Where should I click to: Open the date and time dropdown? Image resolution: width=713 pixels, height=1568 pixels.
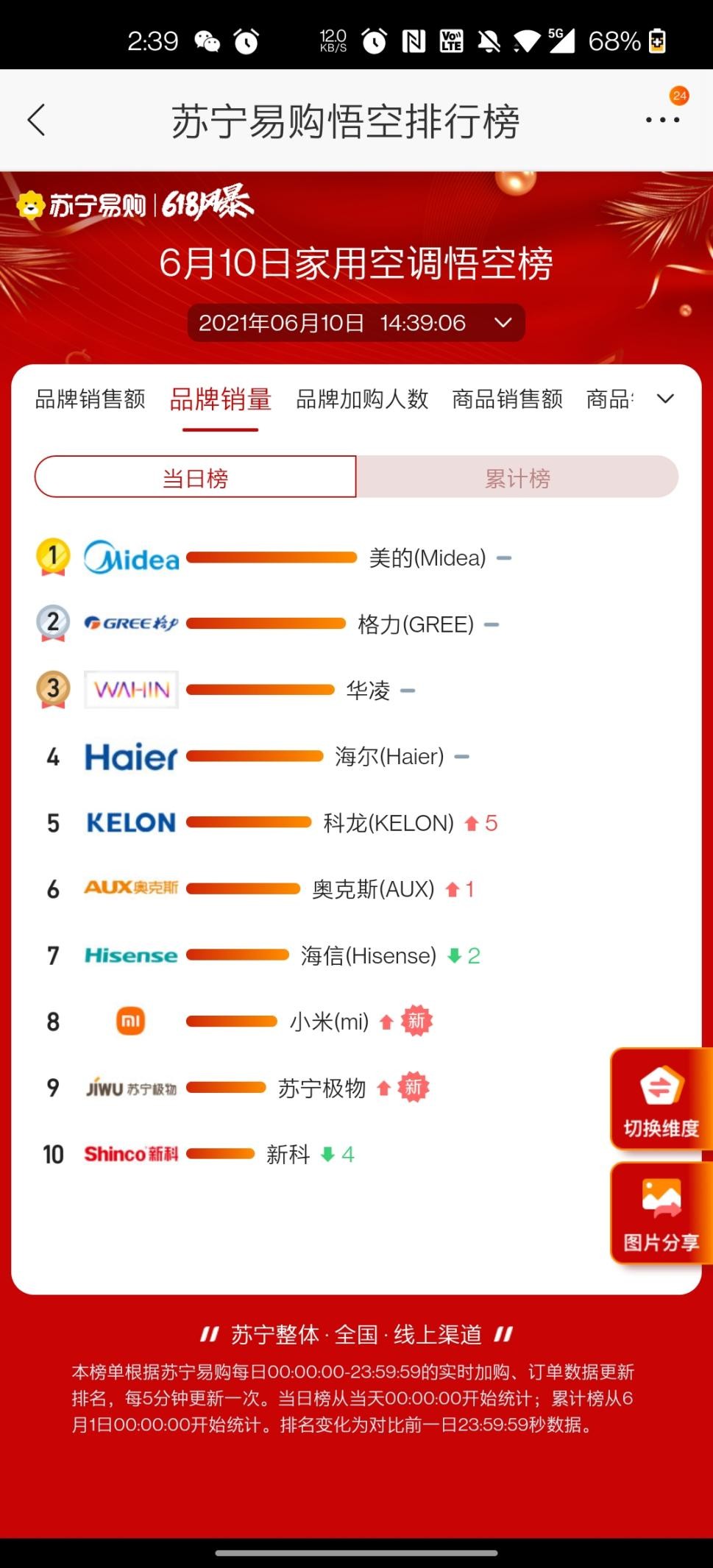point(356,323)
